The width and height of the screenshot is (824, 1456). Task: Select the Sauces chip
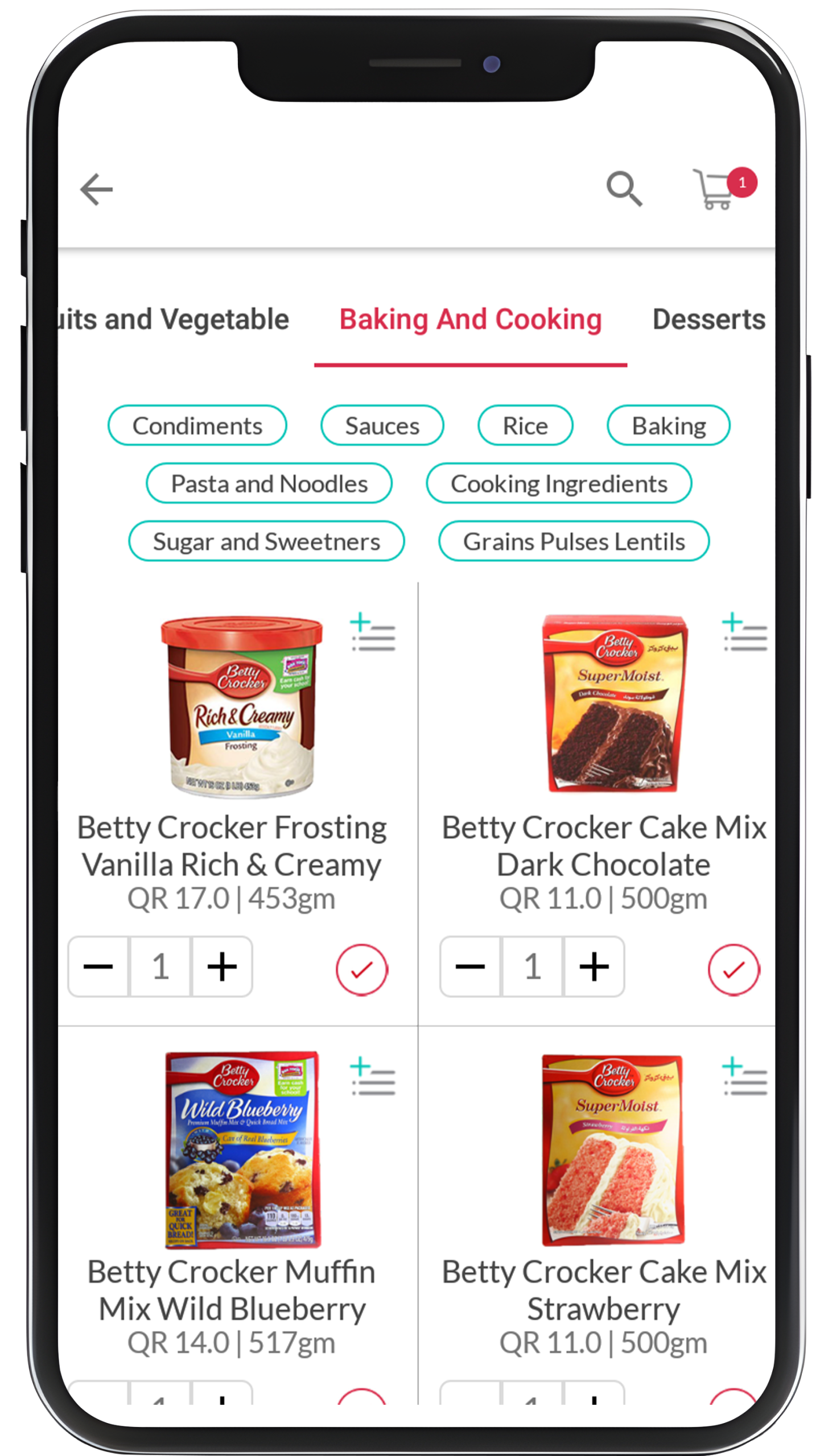coord(382,426)
